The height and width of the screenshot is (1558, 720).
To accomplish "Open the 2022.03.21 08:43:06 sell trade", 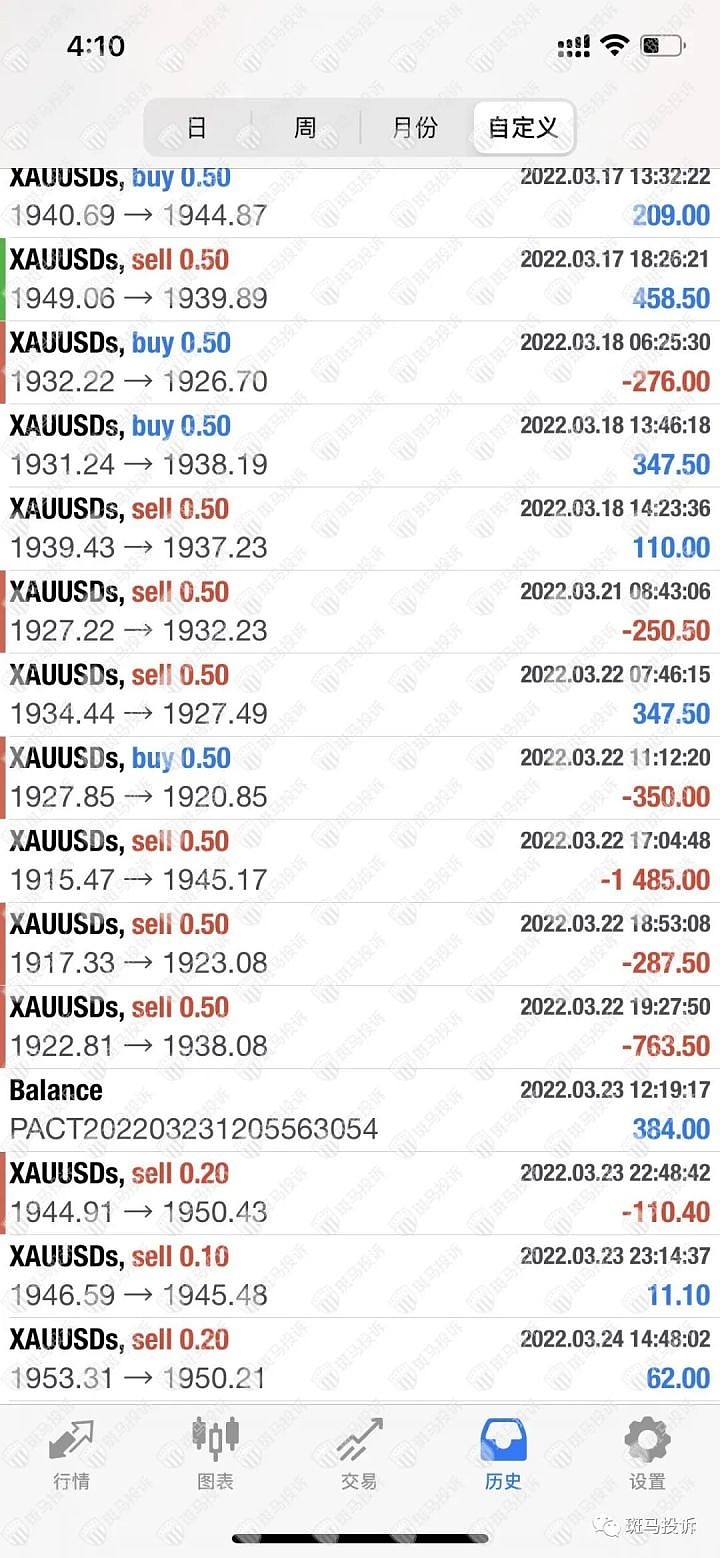I will click(x=360, y=612).
